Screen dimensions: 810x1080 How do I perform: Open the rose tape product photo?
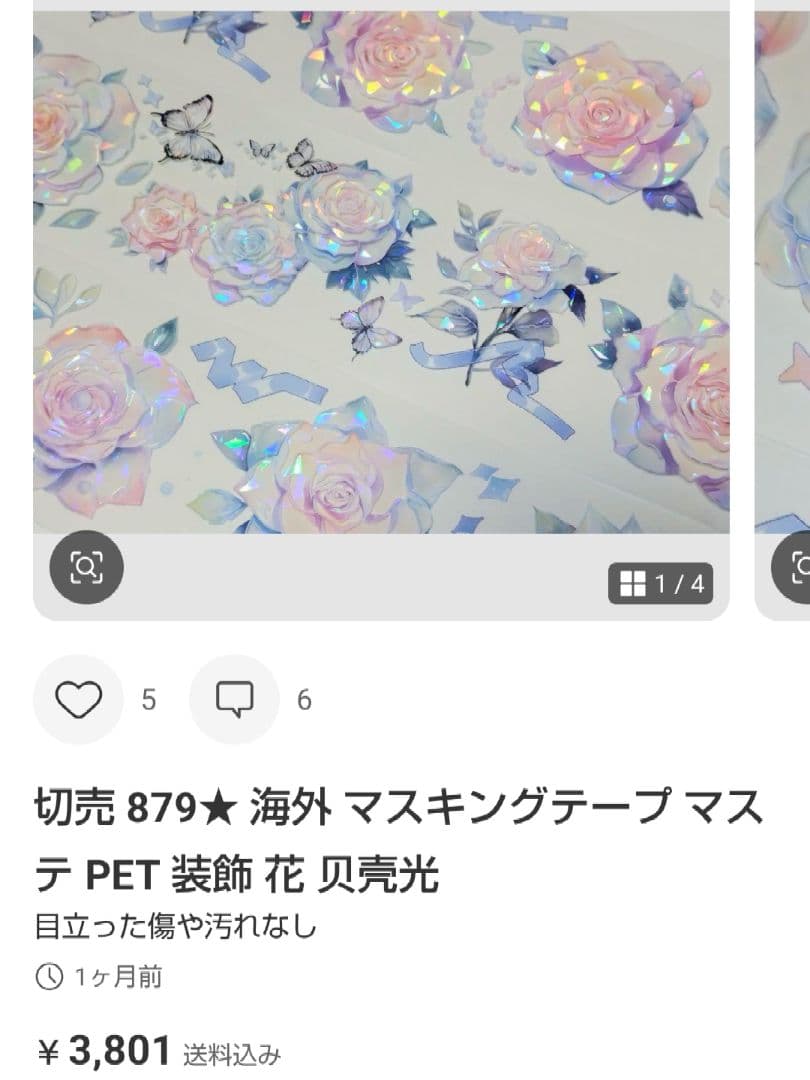[x=380, y=270]
